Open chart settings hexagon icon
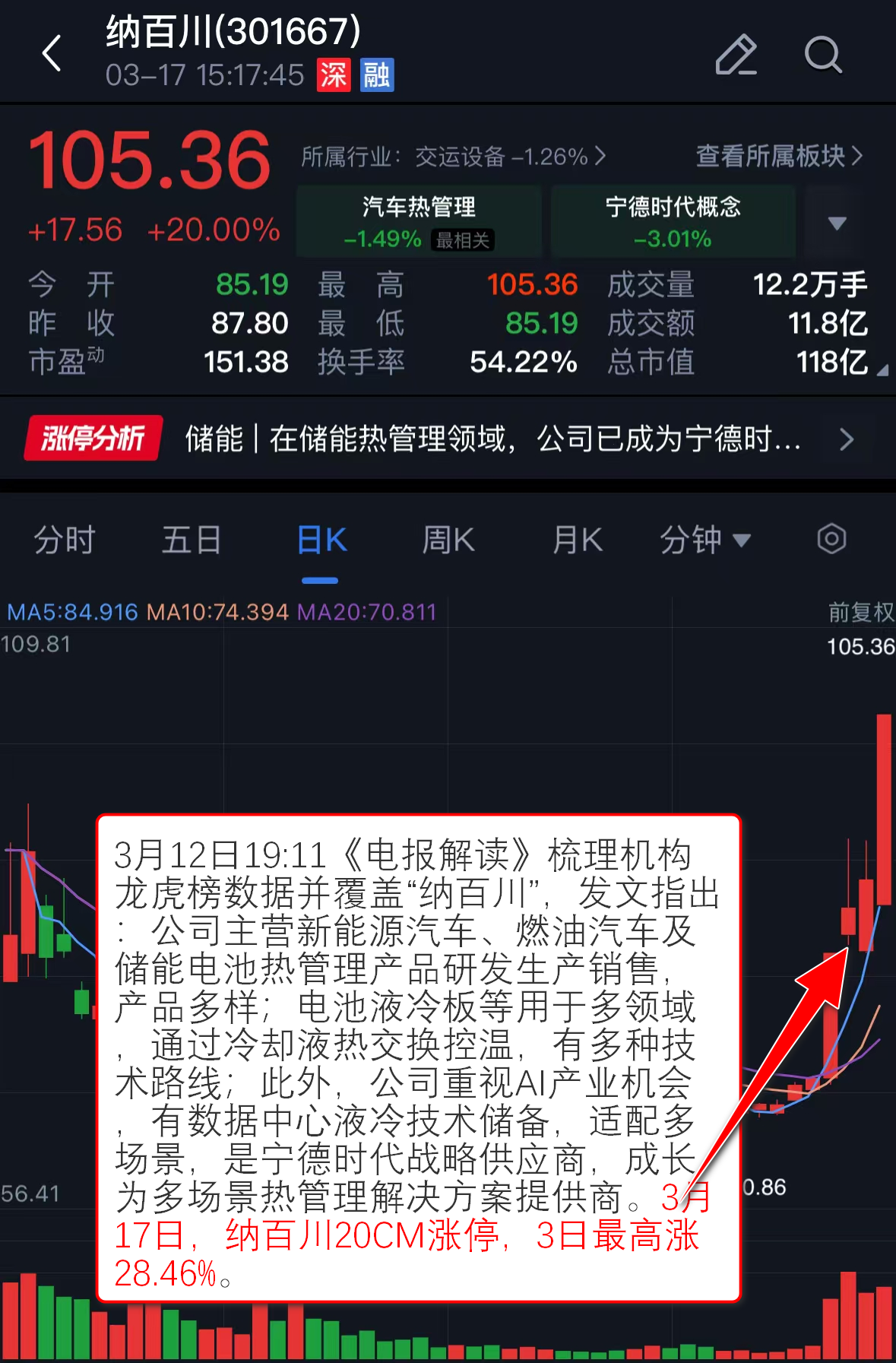Screen dimensions: 896x1363 [831, 540]
